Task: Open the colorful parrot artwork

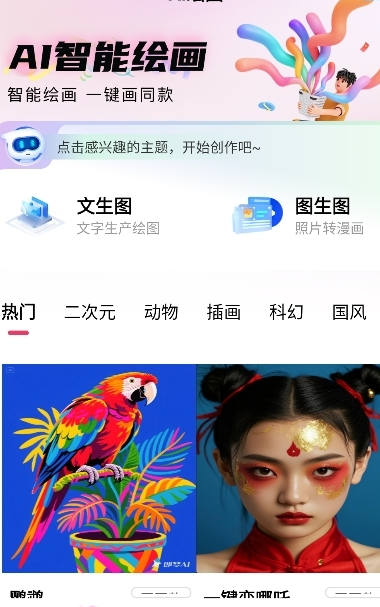Action: pos(99,468)
